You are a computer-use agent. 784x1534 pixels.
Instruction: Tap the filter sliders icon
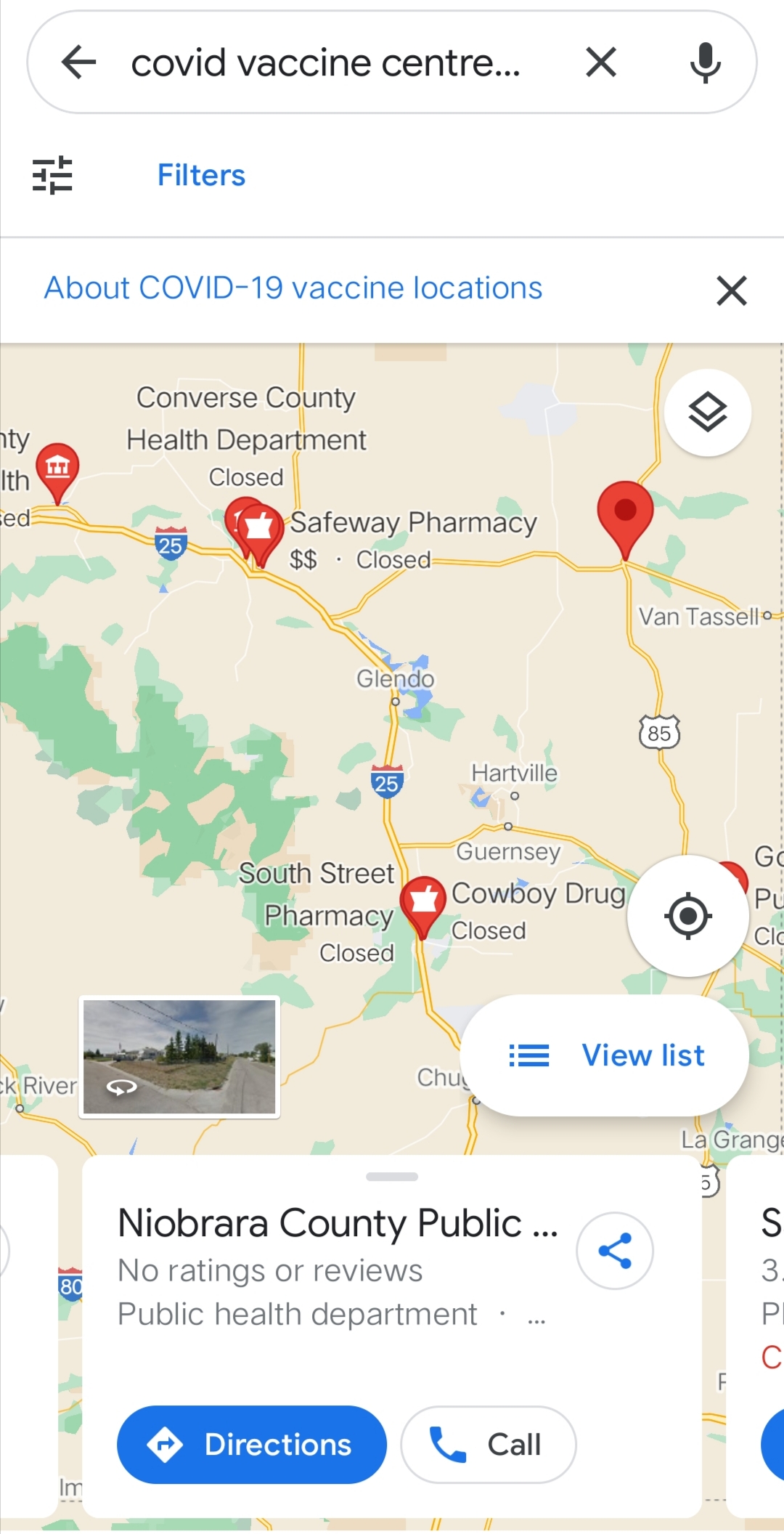(x=52, y=175)
